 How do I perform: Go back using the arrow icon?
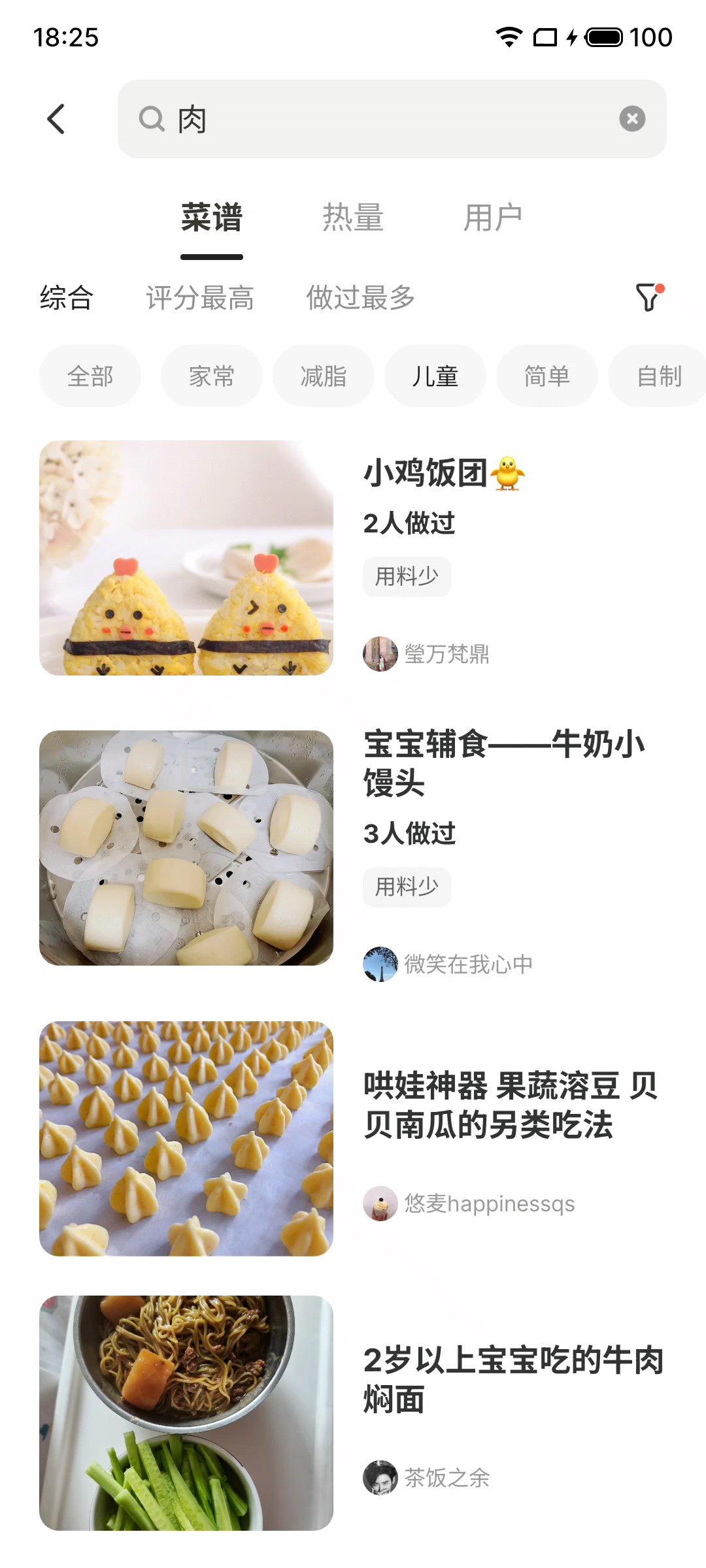click(56, 119)
